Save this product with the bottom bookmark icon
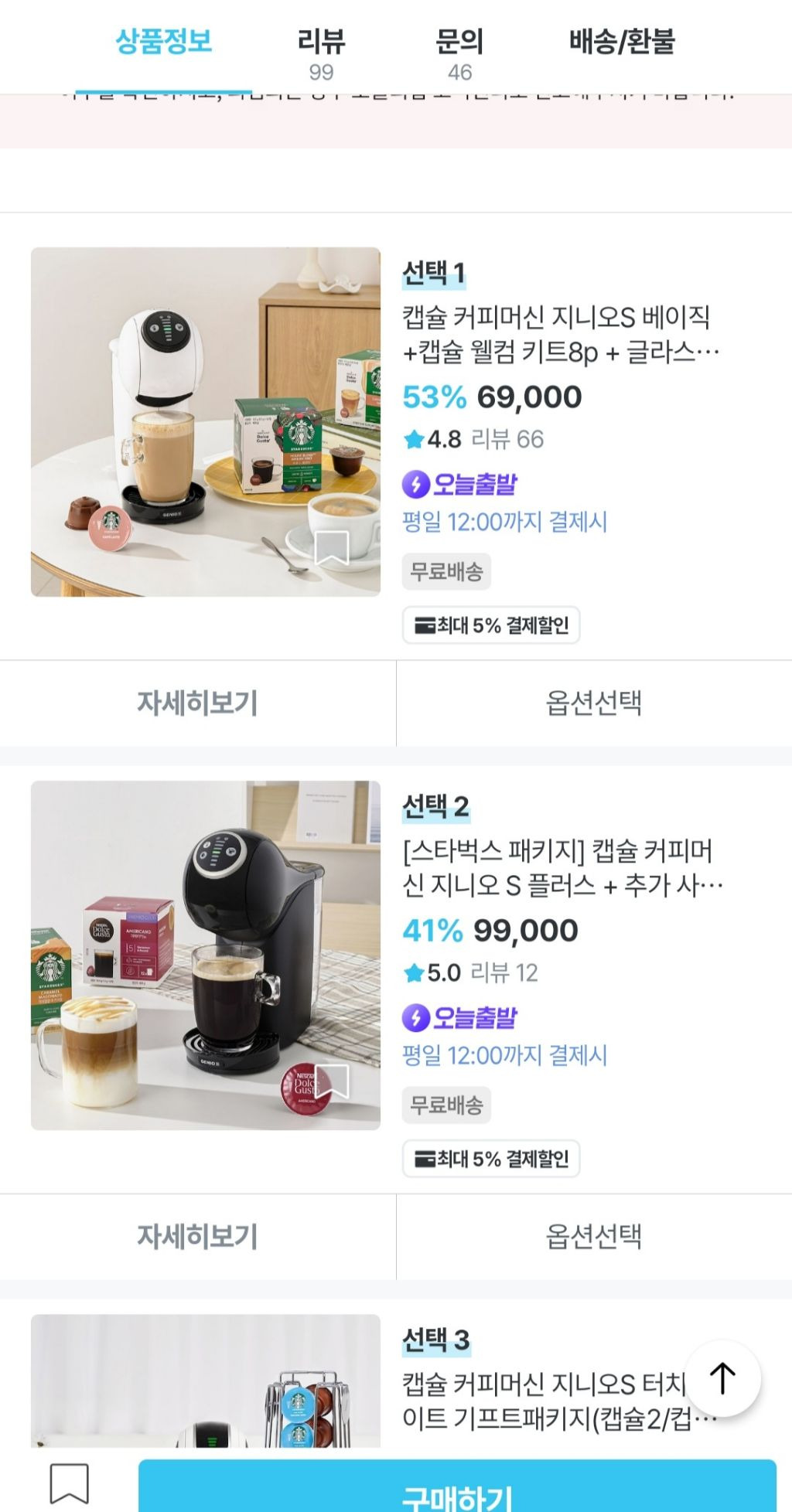The height and width of the screenshot is (1512, 792). click(x=70, y=1483)
